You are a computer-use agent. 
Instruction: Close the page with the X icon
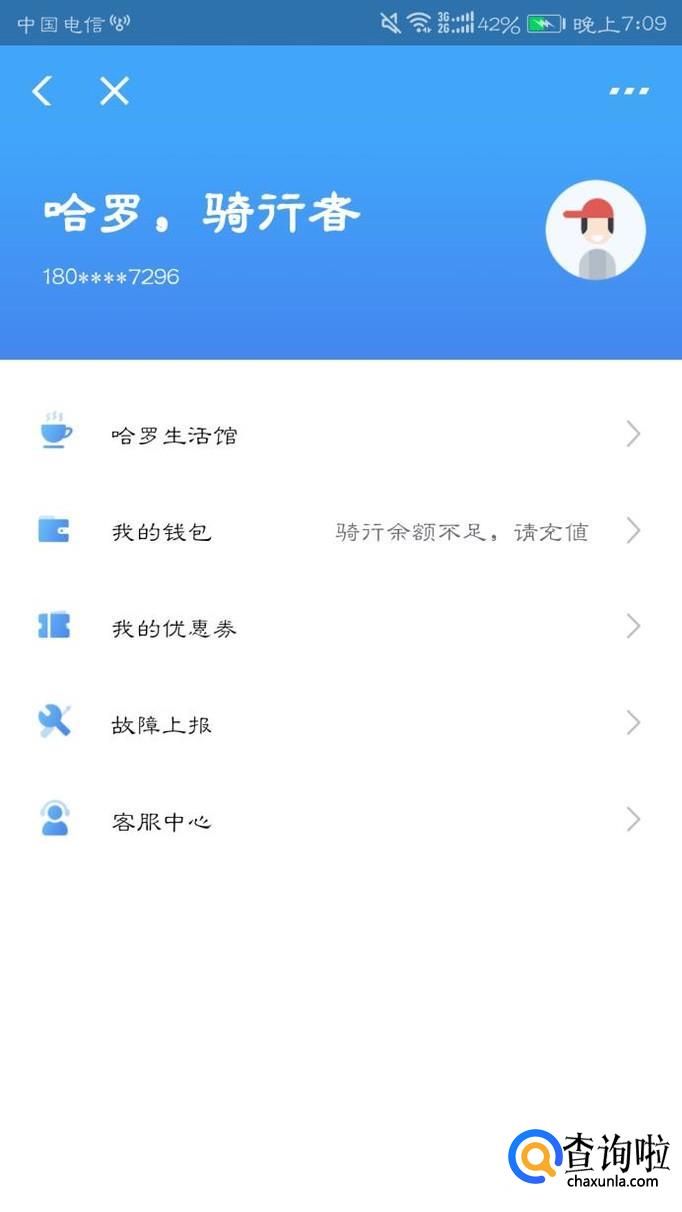point(114,91)
